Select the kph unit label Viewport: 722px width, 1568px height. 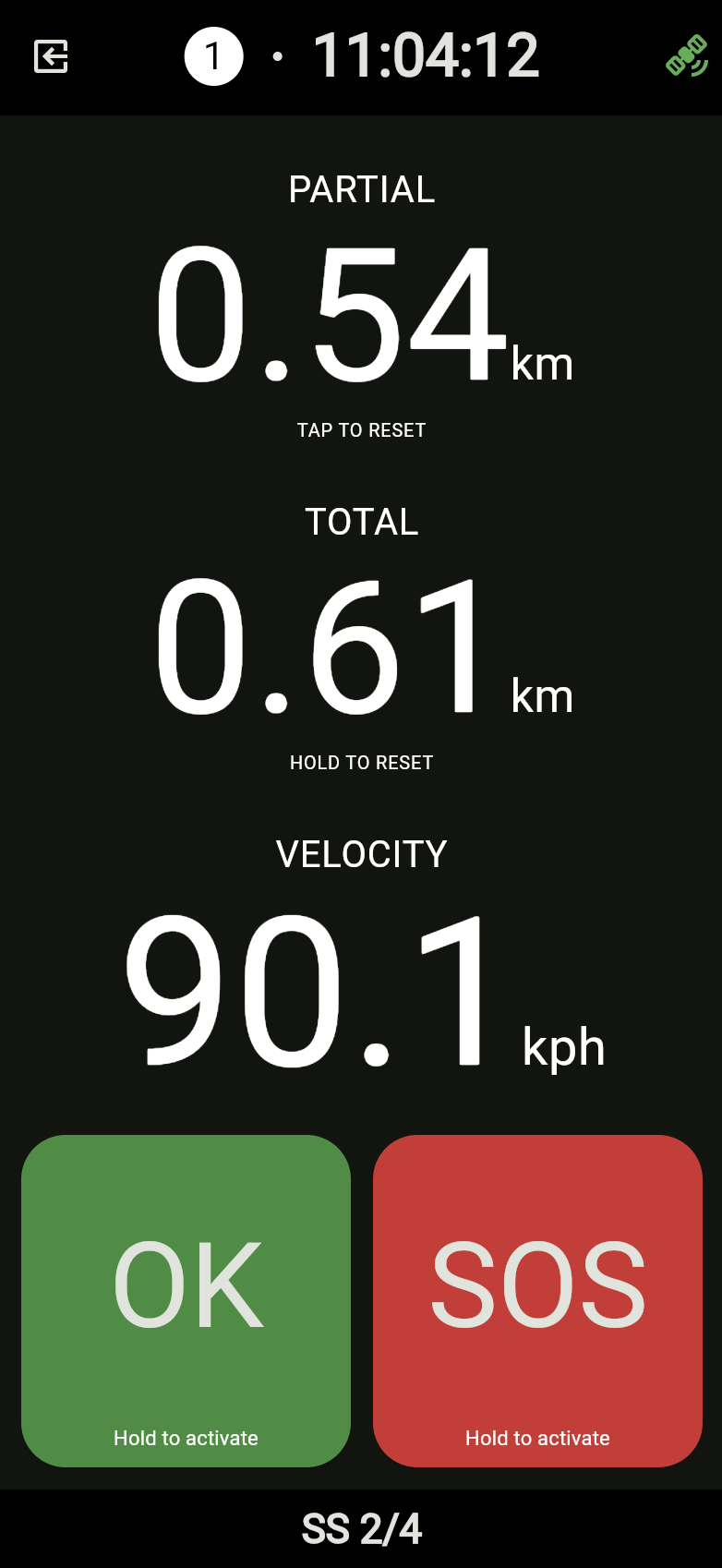coord(563,1047)
